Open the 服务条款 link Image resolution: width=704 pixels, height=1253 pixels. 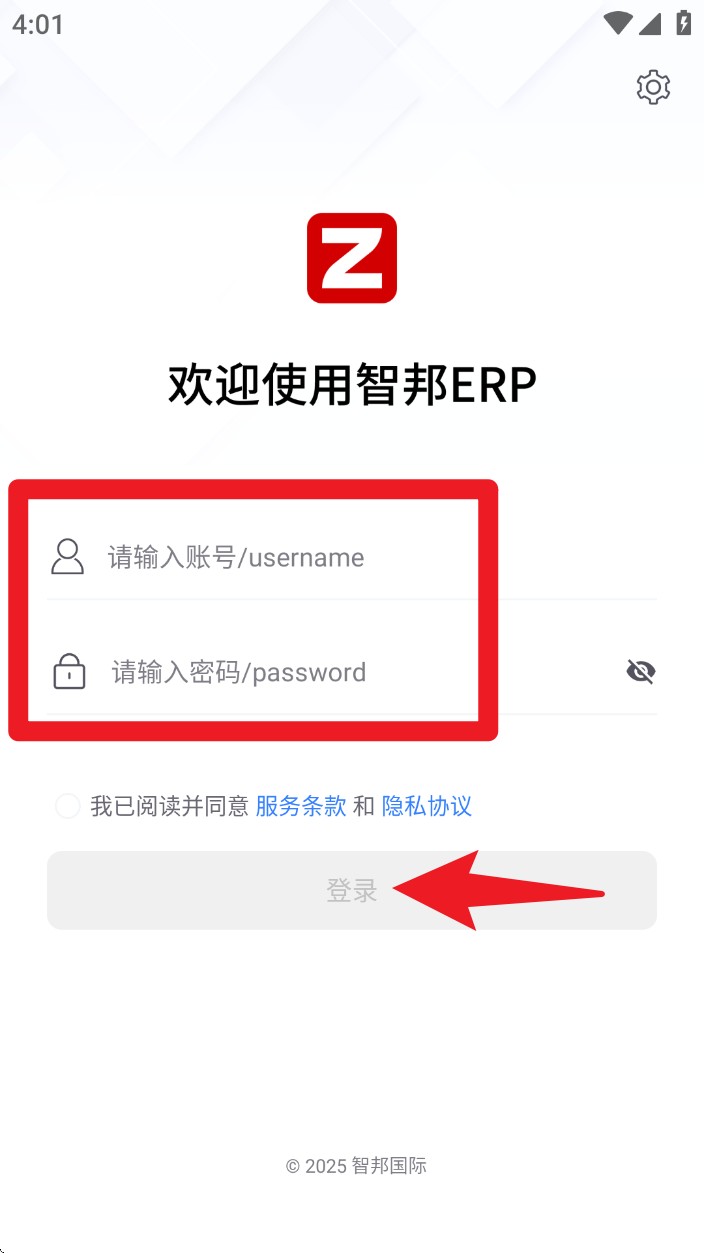pos(301,806)
